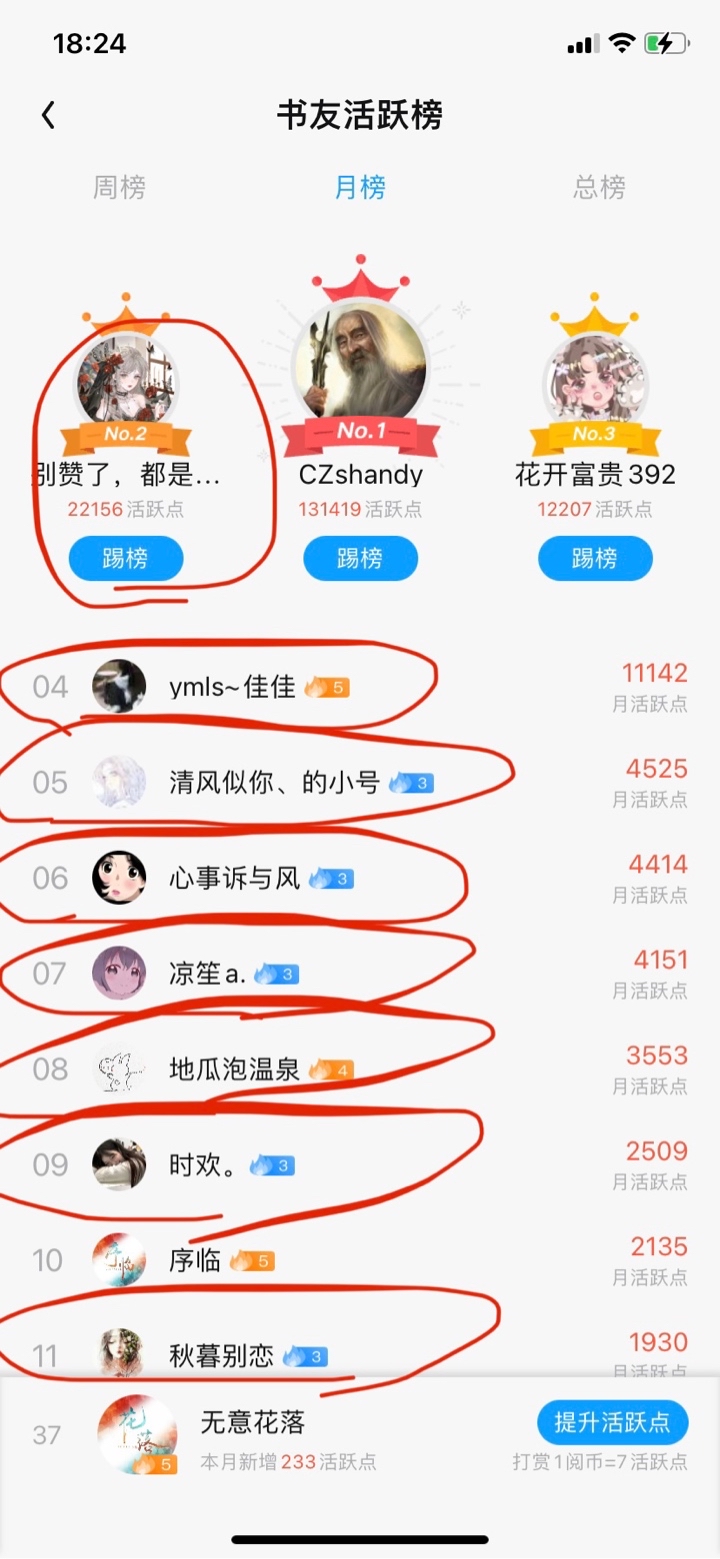Switch to the 周榜 tab

click(x=120, y=187)
